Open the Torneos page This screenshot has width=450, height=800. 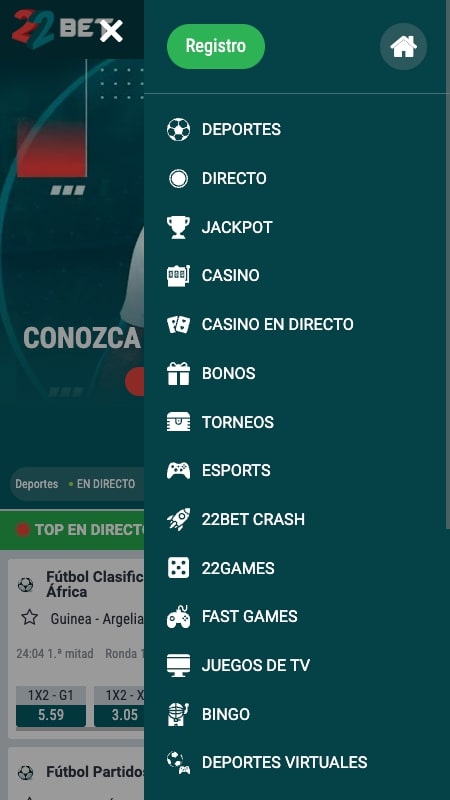295,422
